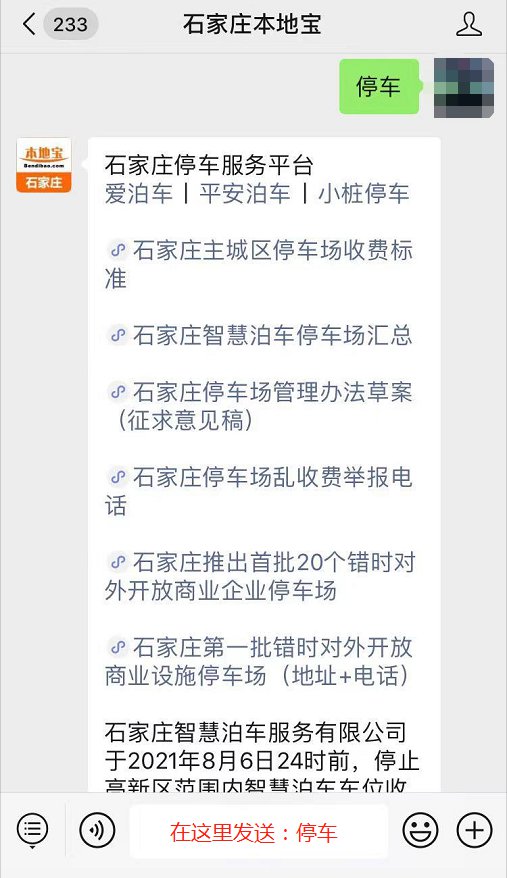Open the account profile icon
The width and height of the screenshot is (507, 878).
click(x=469, y=25)
